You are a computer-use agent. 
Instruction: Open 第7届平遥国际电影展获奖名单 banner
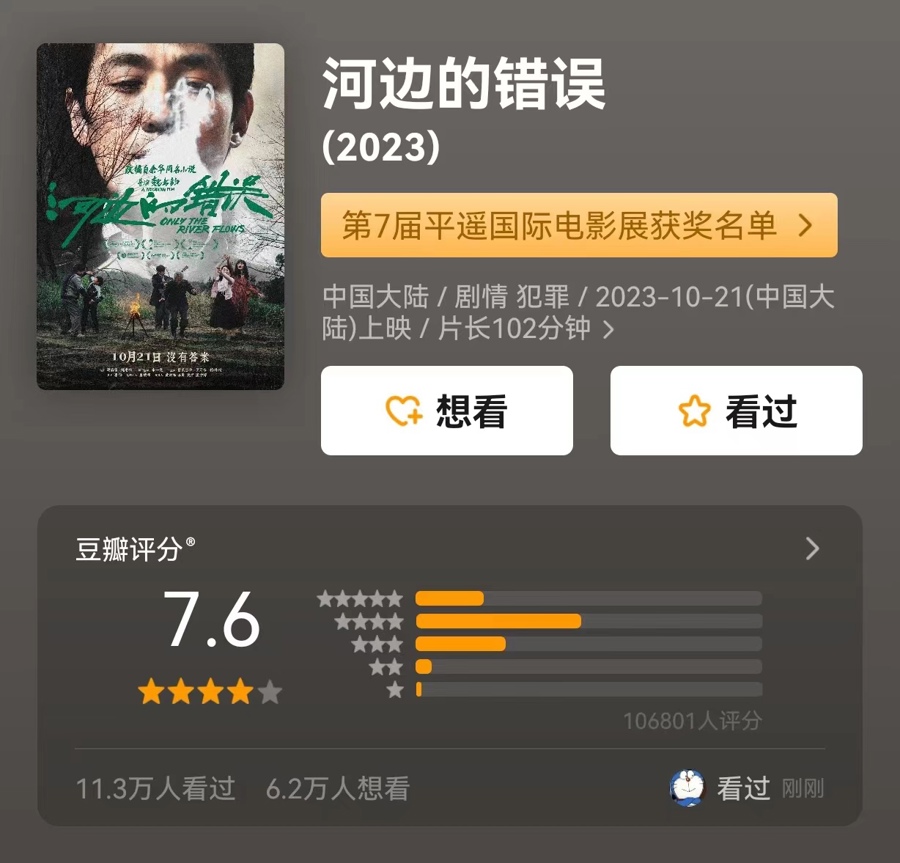[x=578, y=225]
